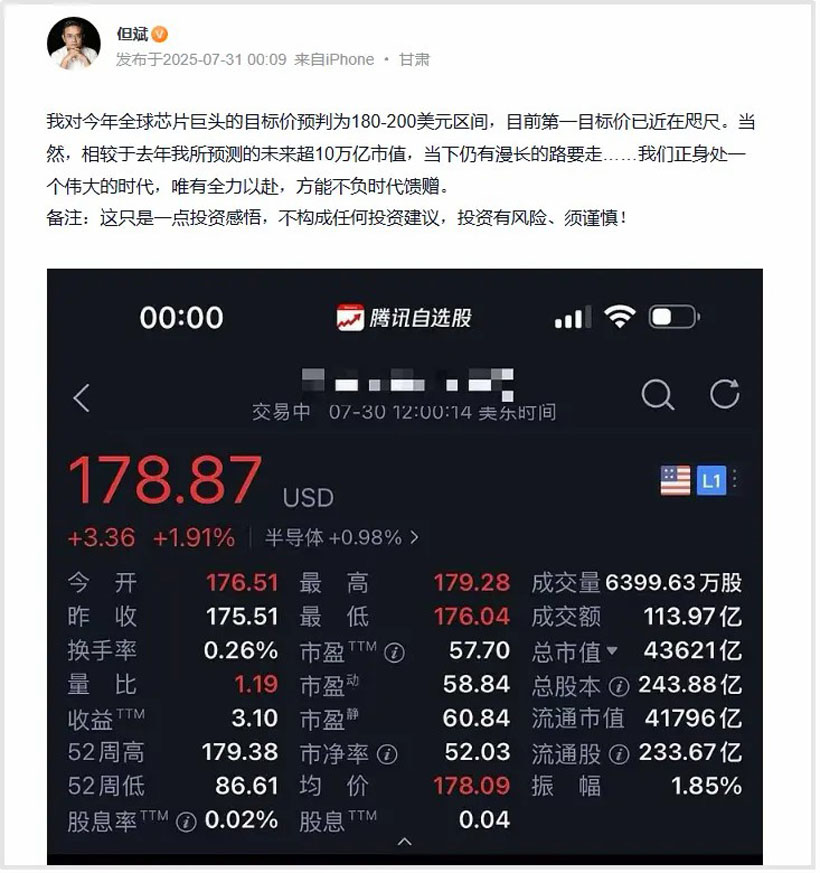Open the attached stock screenshot image
820x873 pixels.
point(404,565)
